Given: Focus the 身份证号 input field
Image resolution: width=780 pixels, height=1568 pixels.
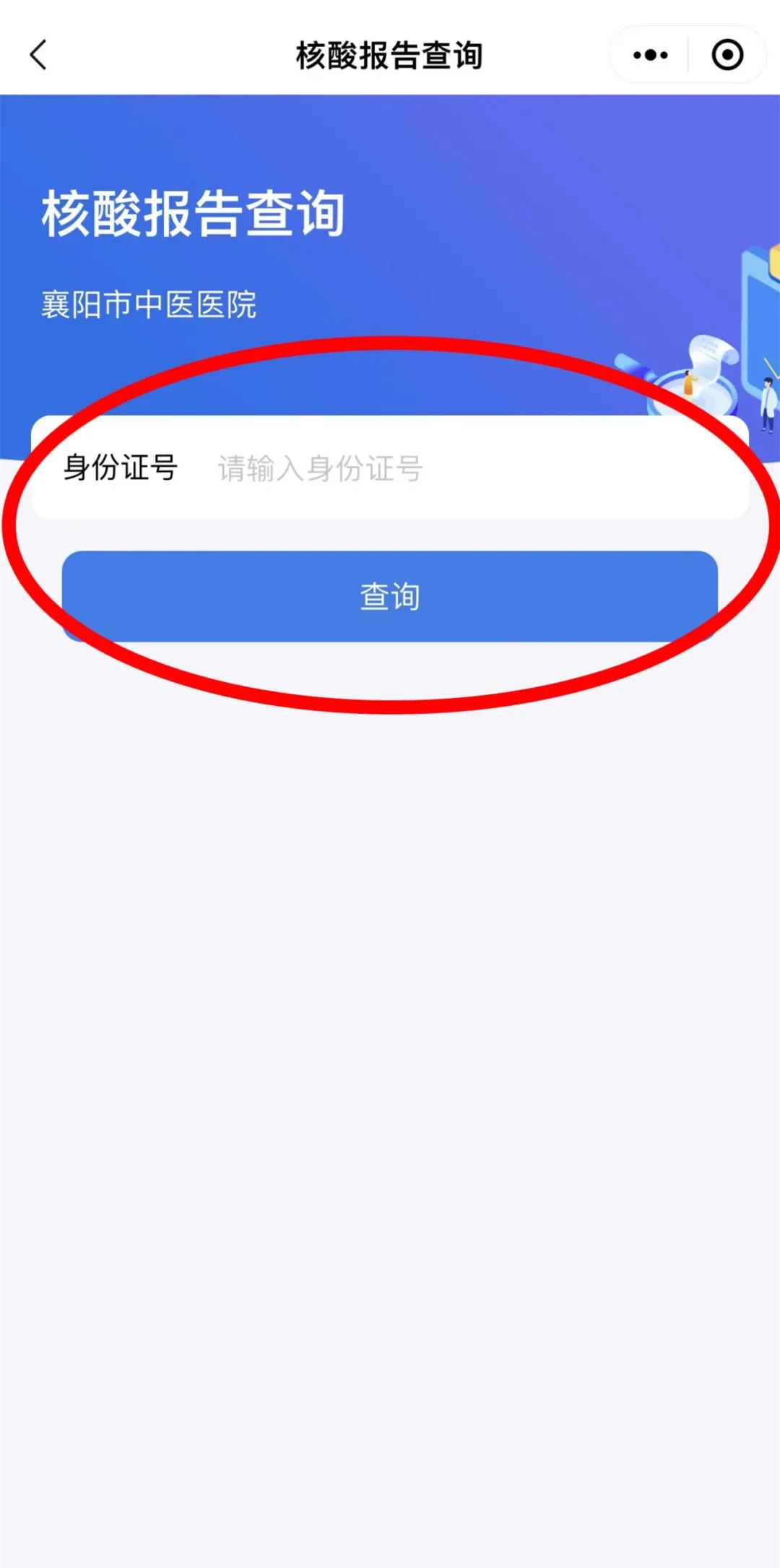Looking at the screenshot, I should [x=462, y=468].
